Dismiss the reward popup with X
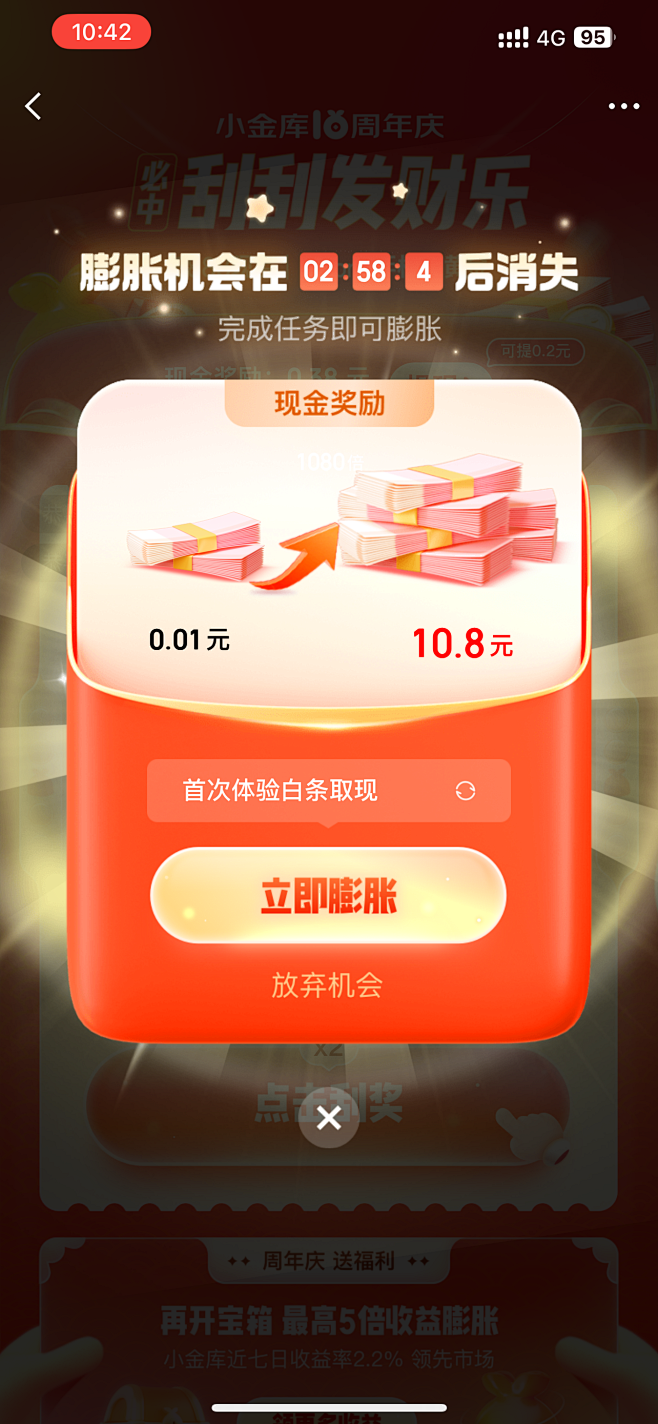The height and width of the screenshot is (1424, 658). 328,1118
